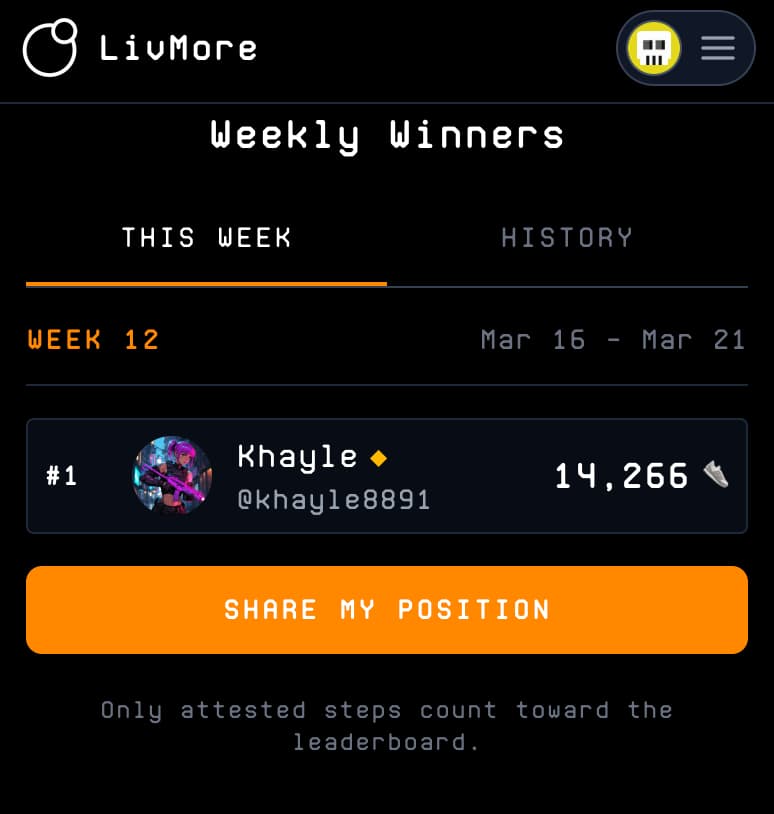Screen dimensions: 774x814
Task: Open Khayle's leaderboard entry
Action: click(x=386, y=475)
